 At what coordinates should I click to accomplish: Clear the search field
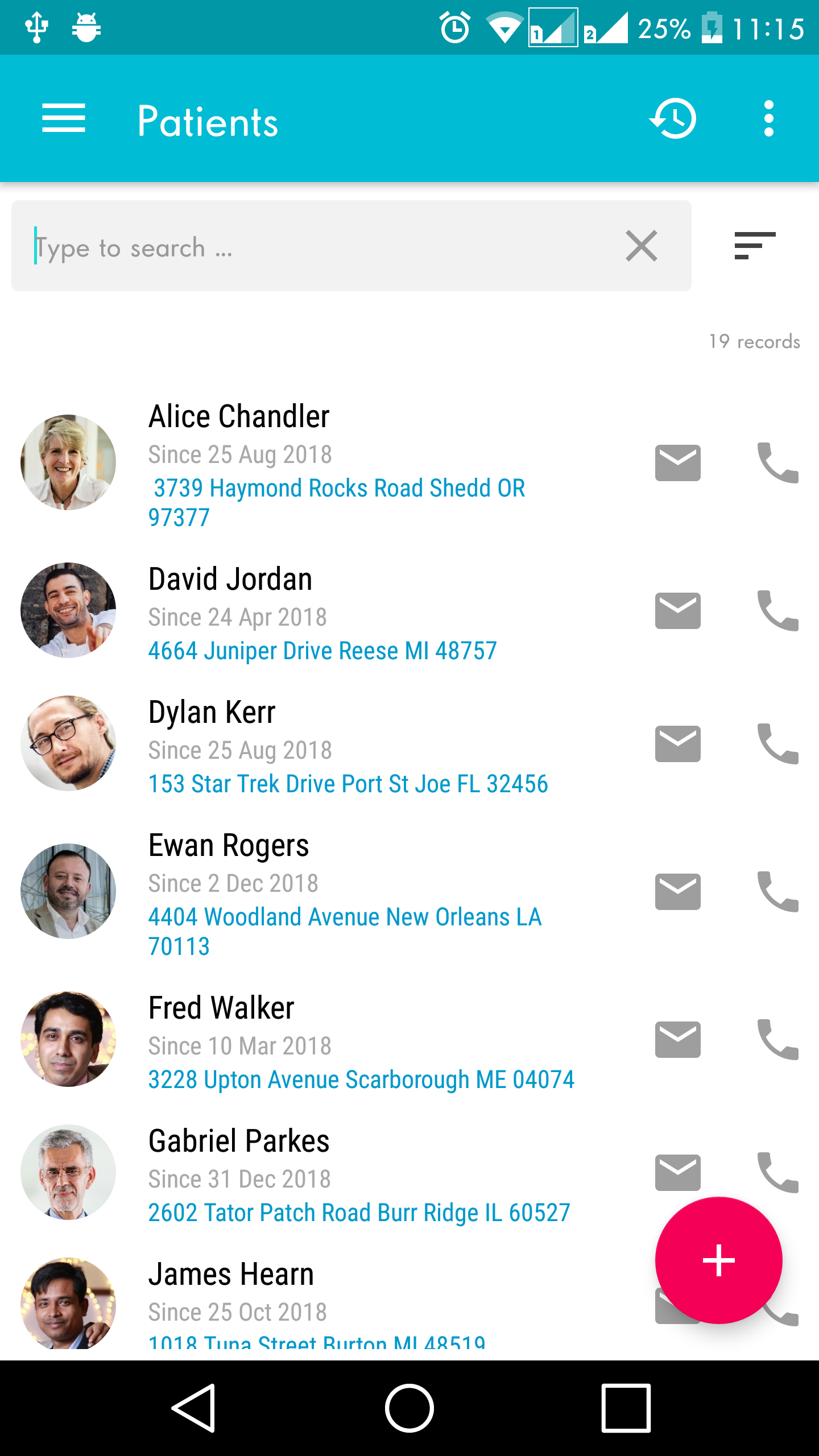[x=642, y=246]
